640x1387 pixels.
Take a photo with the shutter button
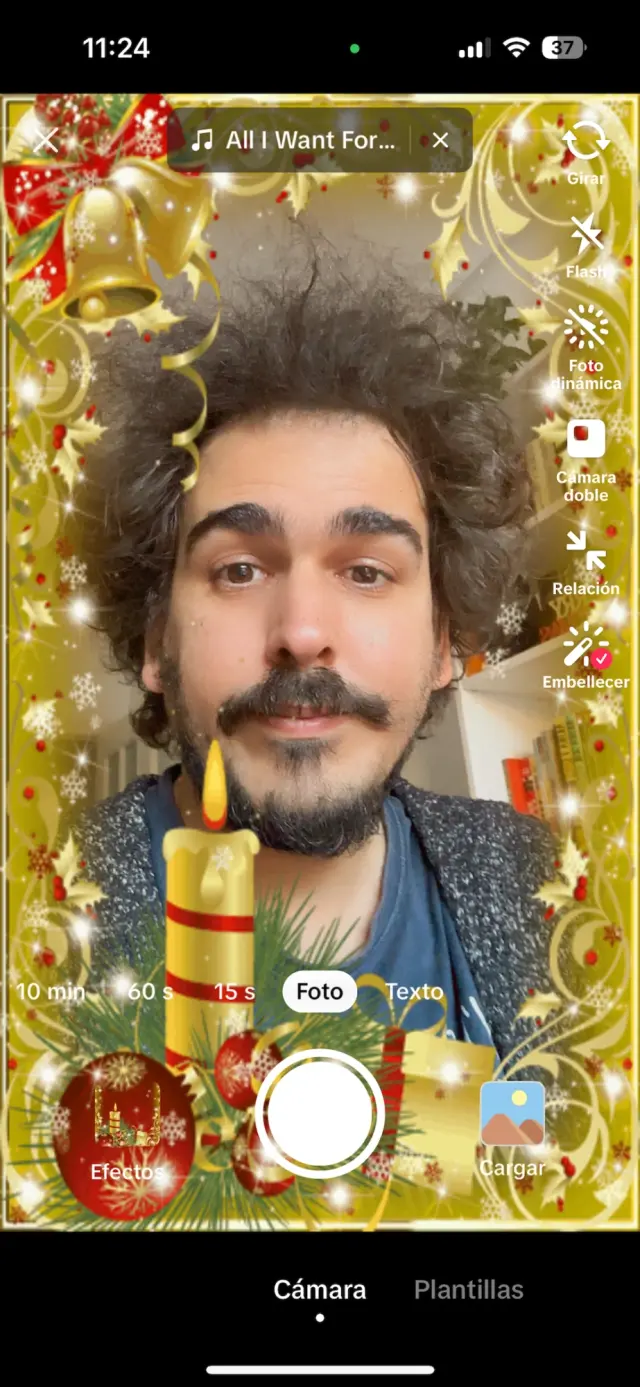(320, 1113)
